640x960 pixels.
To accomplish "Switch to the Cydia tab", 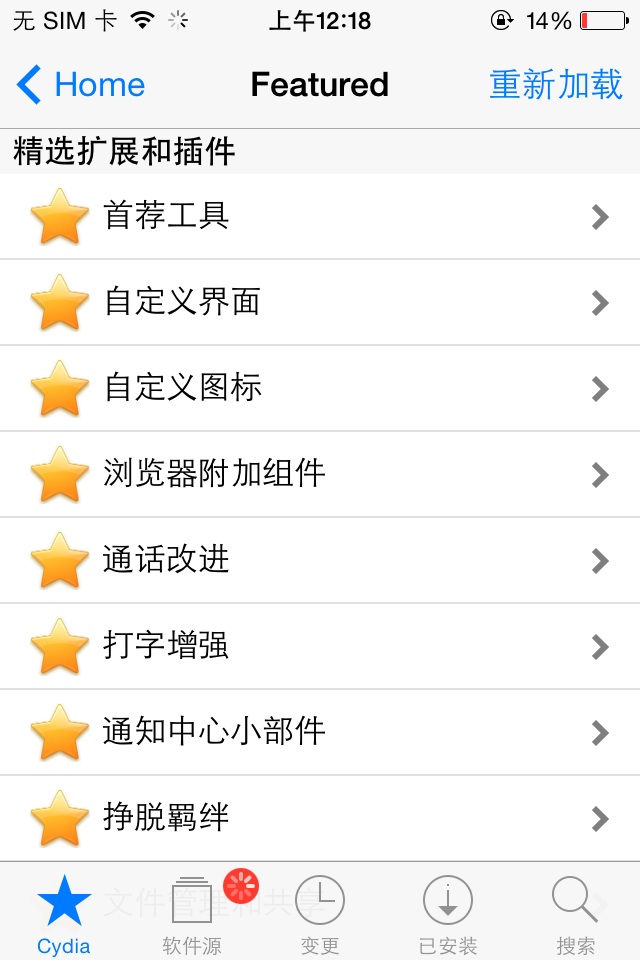I will 64,912.
